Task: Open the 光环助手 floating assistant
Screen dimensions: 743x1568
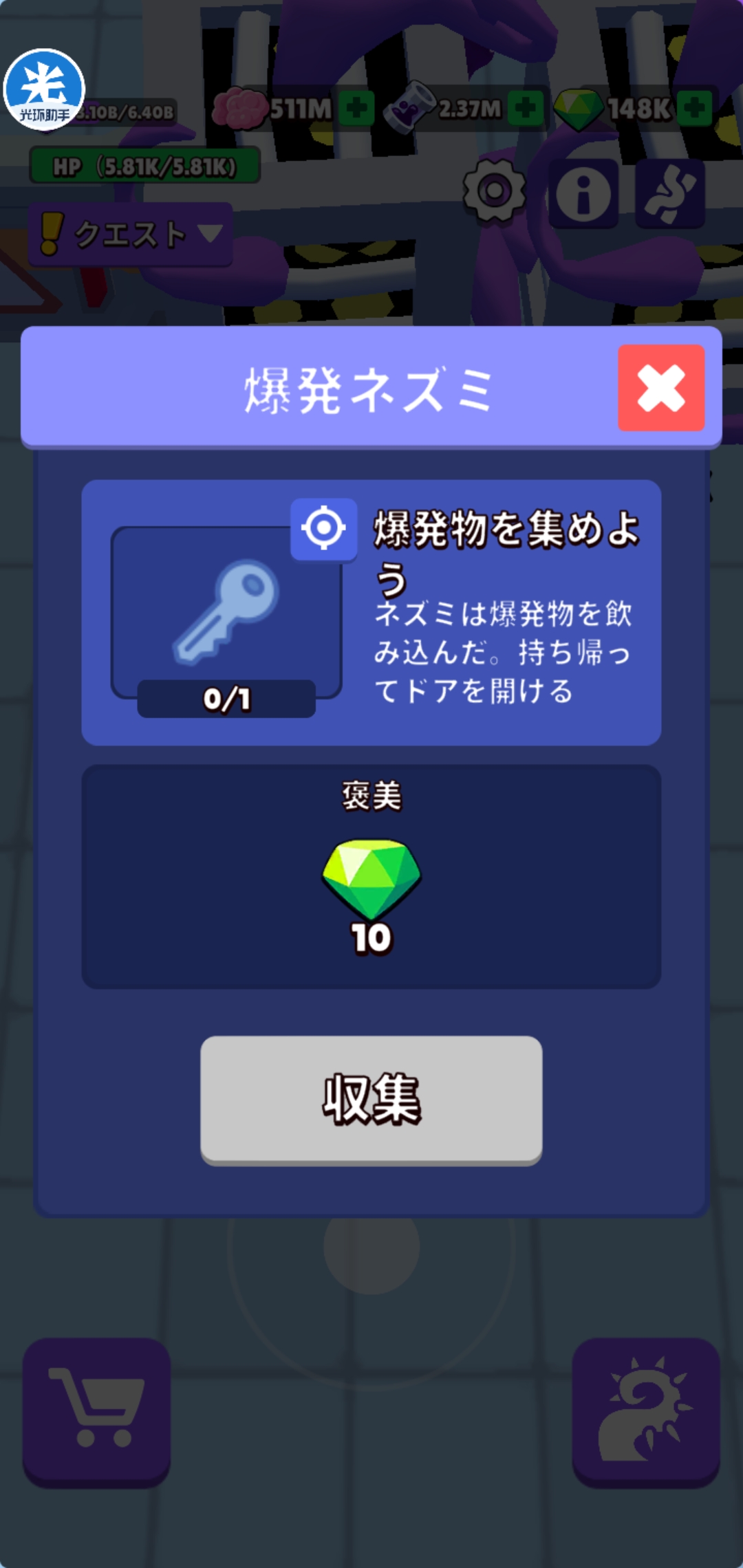Action: point(44,89)
